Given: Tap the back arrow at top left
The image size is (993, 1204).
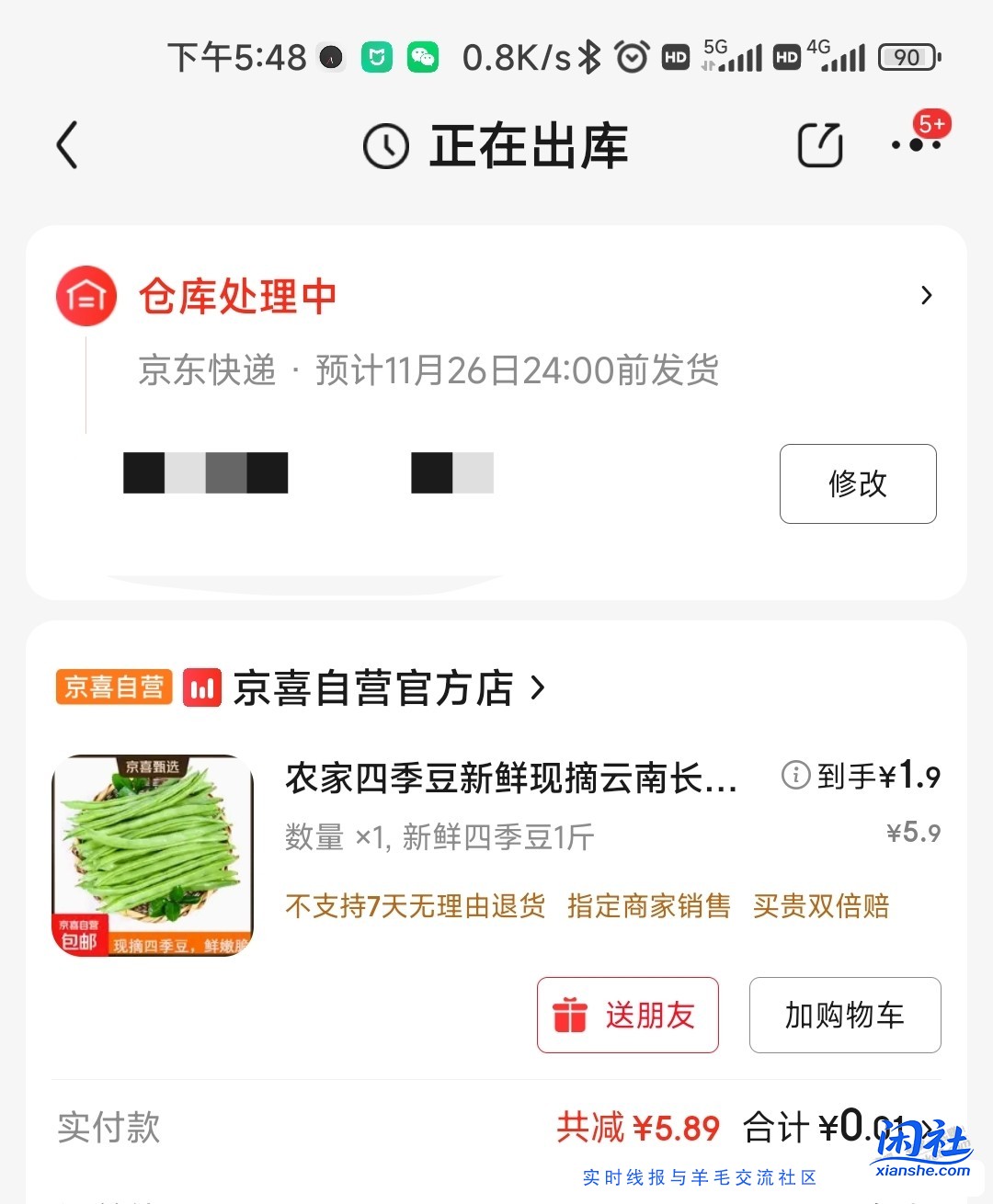Looking at the screenshot, I should tap(65, 145).
